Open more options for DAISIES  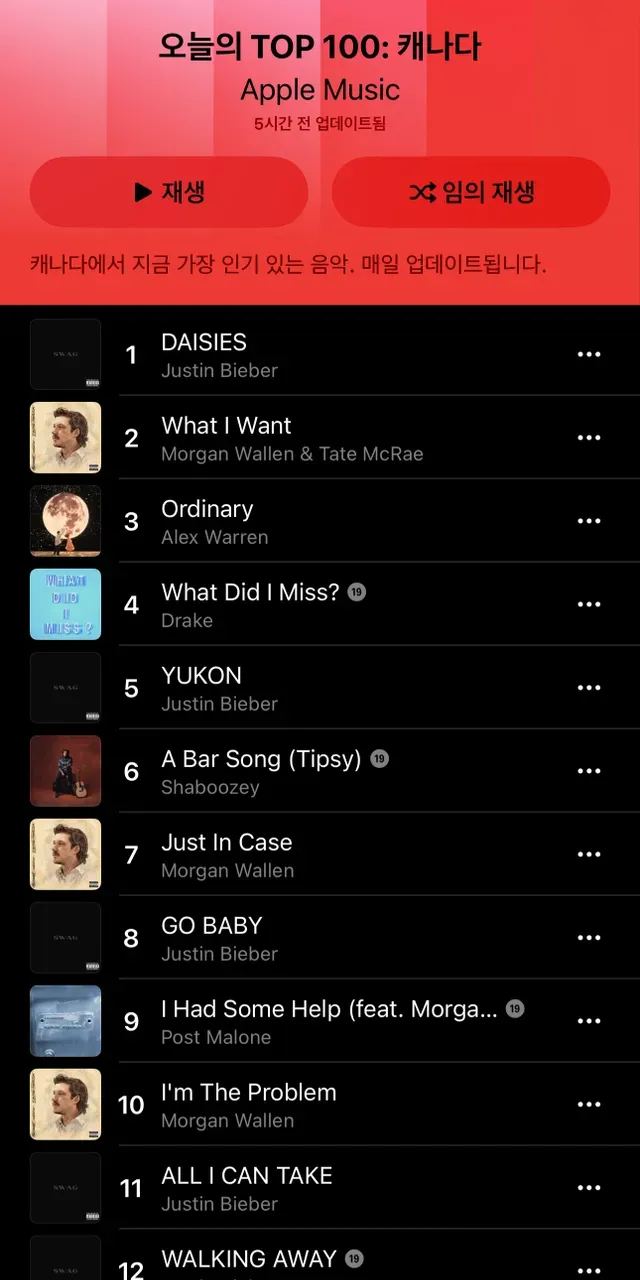589,354
